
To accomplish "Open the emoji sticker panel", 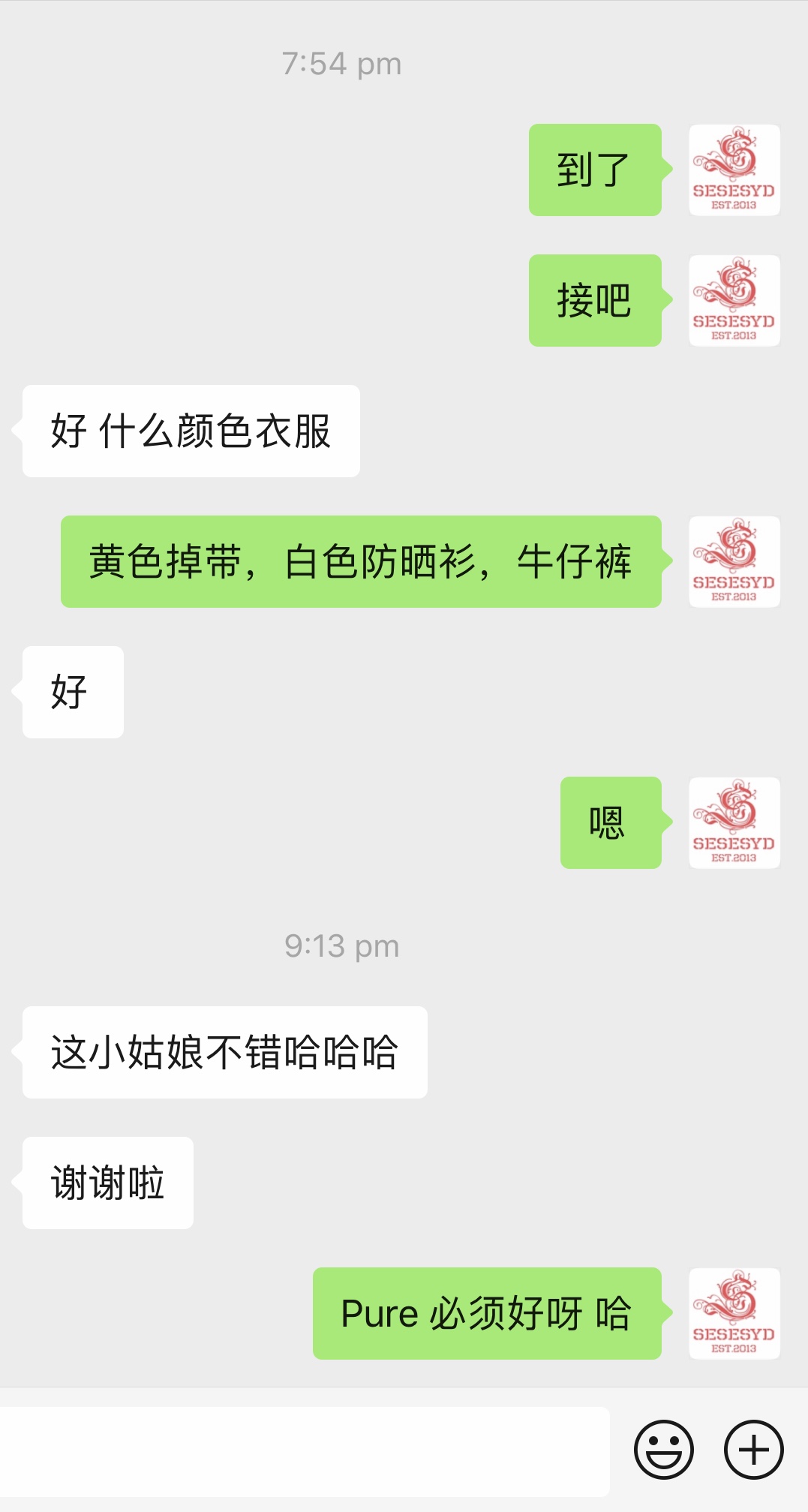I will 663,1449.
